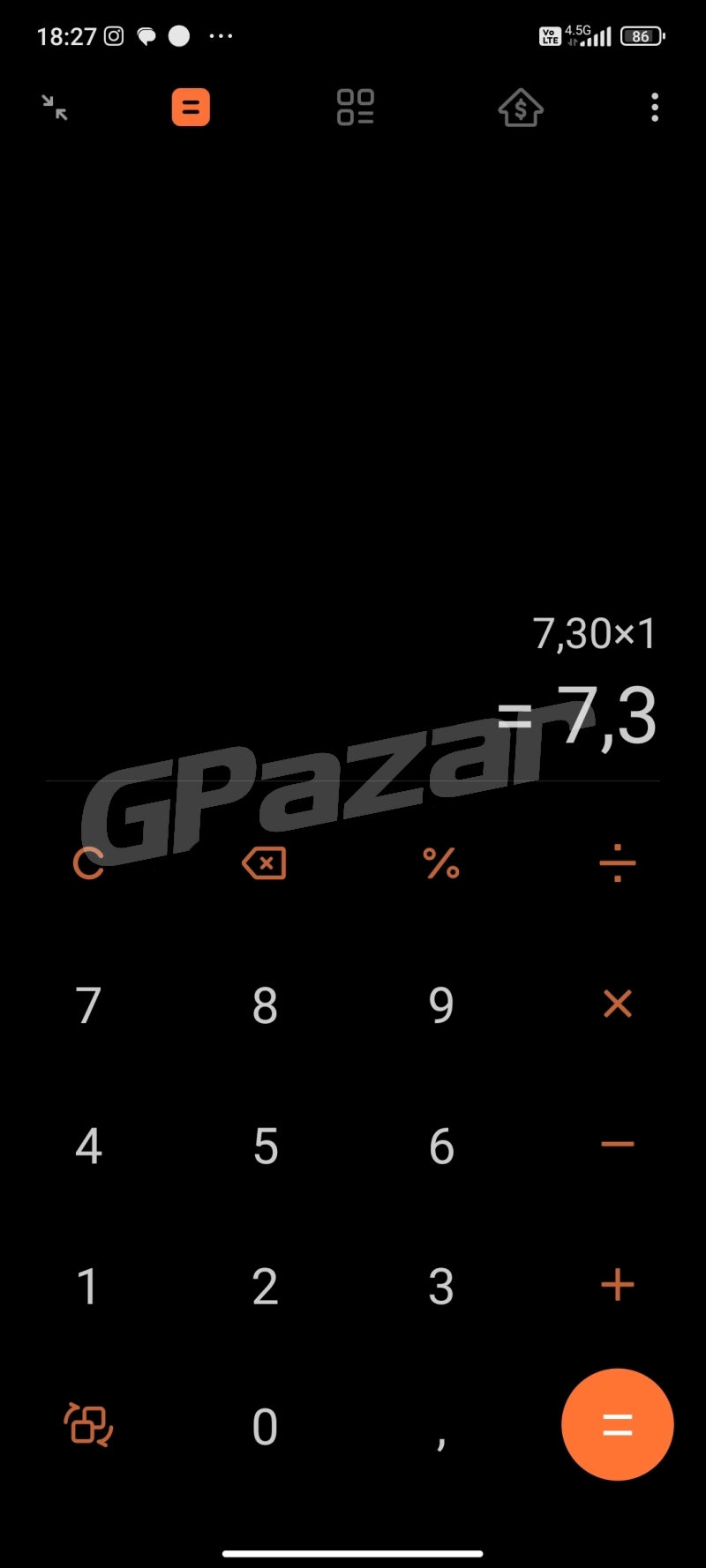Tap the orange equals button

617,1424
